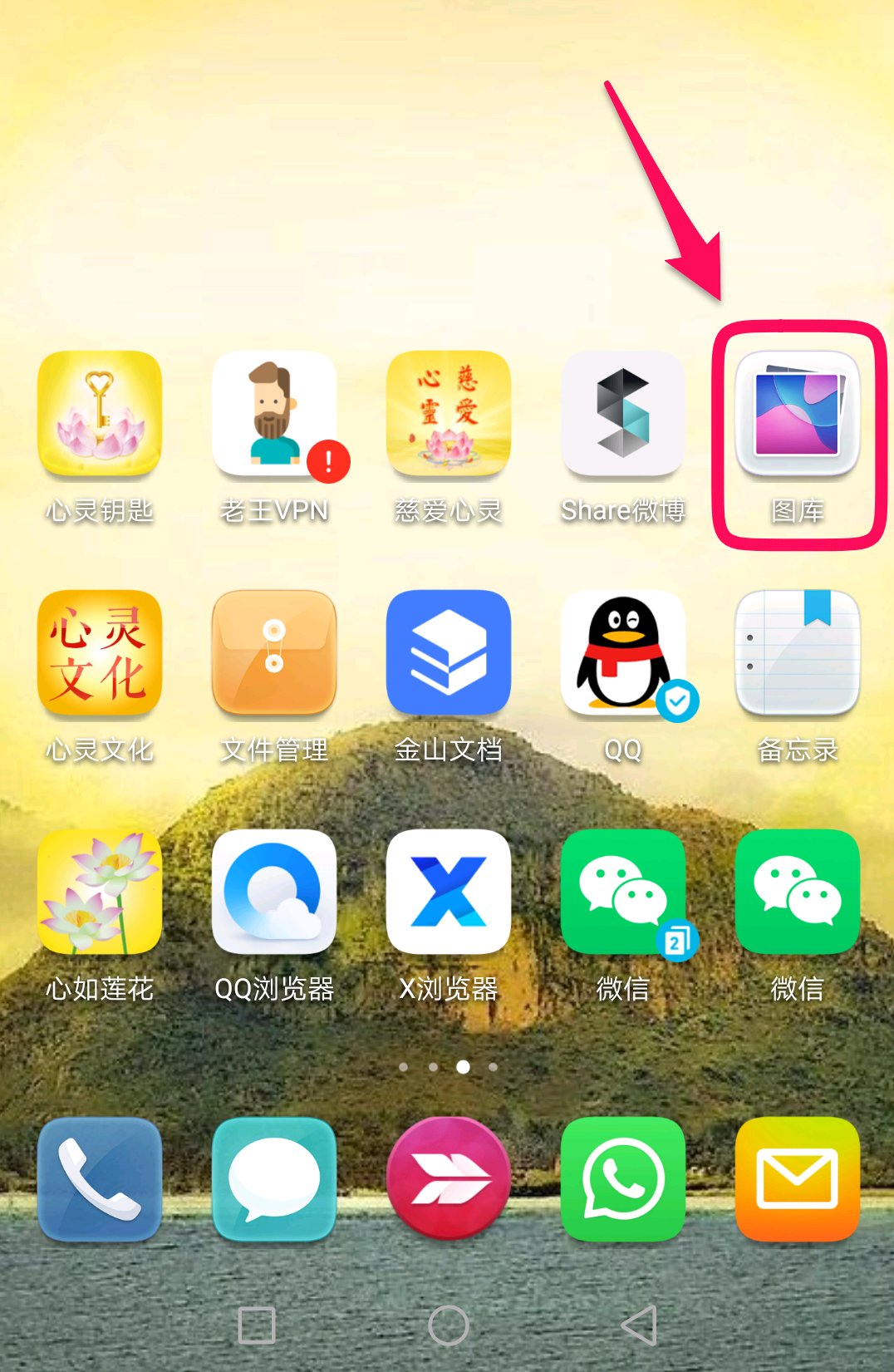
Task: Launch the 心灵钥匙 app
Action: (x=100, y=415)
